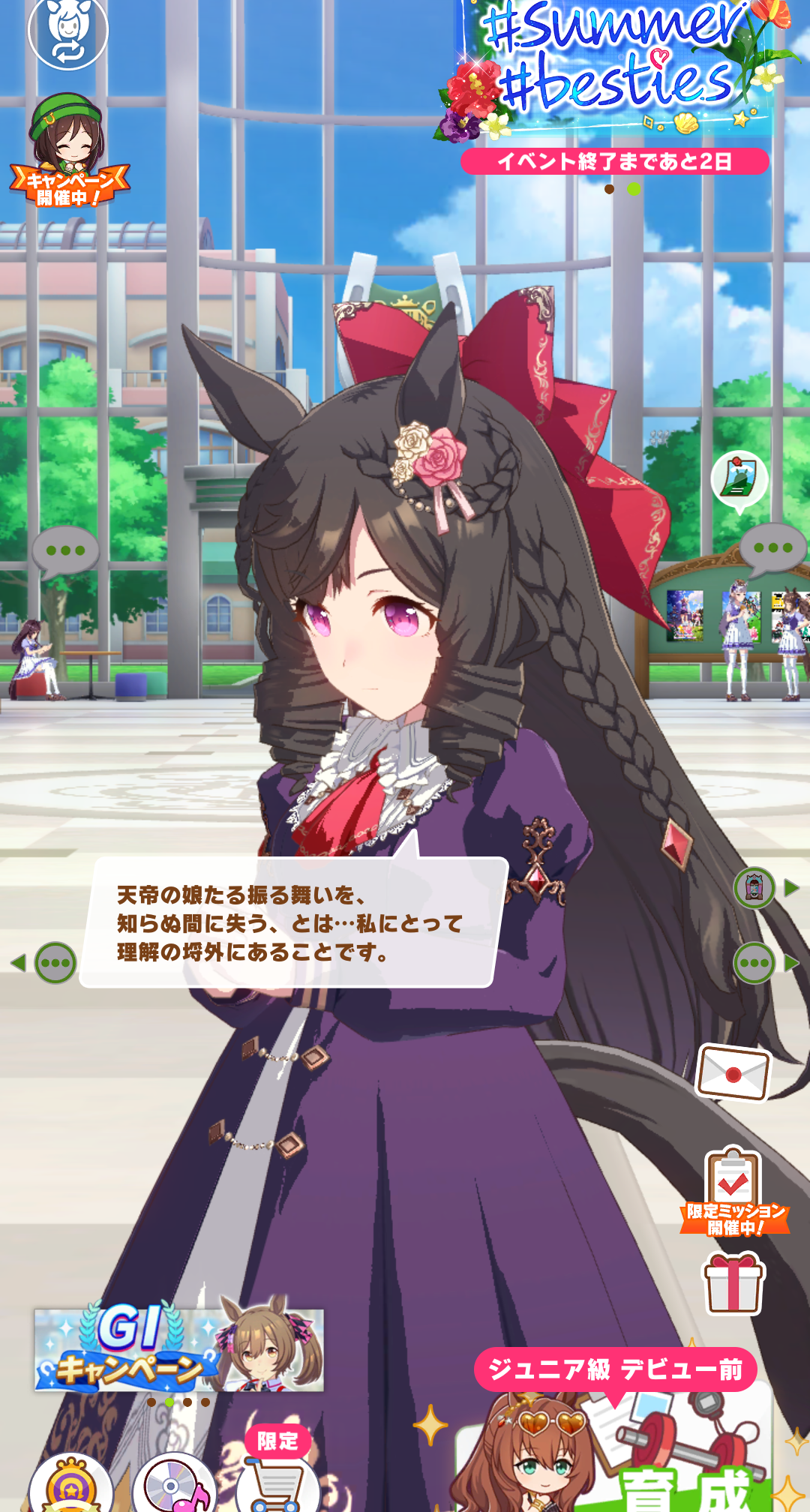Open the mail envelope icon
The width and height of the screenshot is (810, 1512).
point(733,1073)
